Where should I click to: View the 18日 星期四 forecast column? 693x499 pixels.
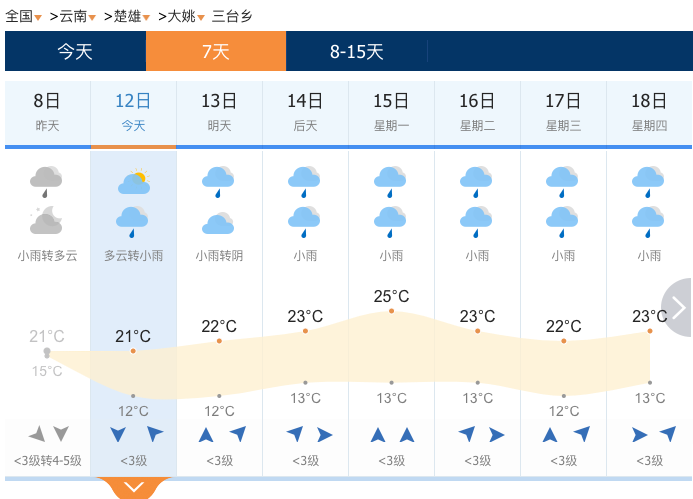pyautogui.click(x=649, y=113)
